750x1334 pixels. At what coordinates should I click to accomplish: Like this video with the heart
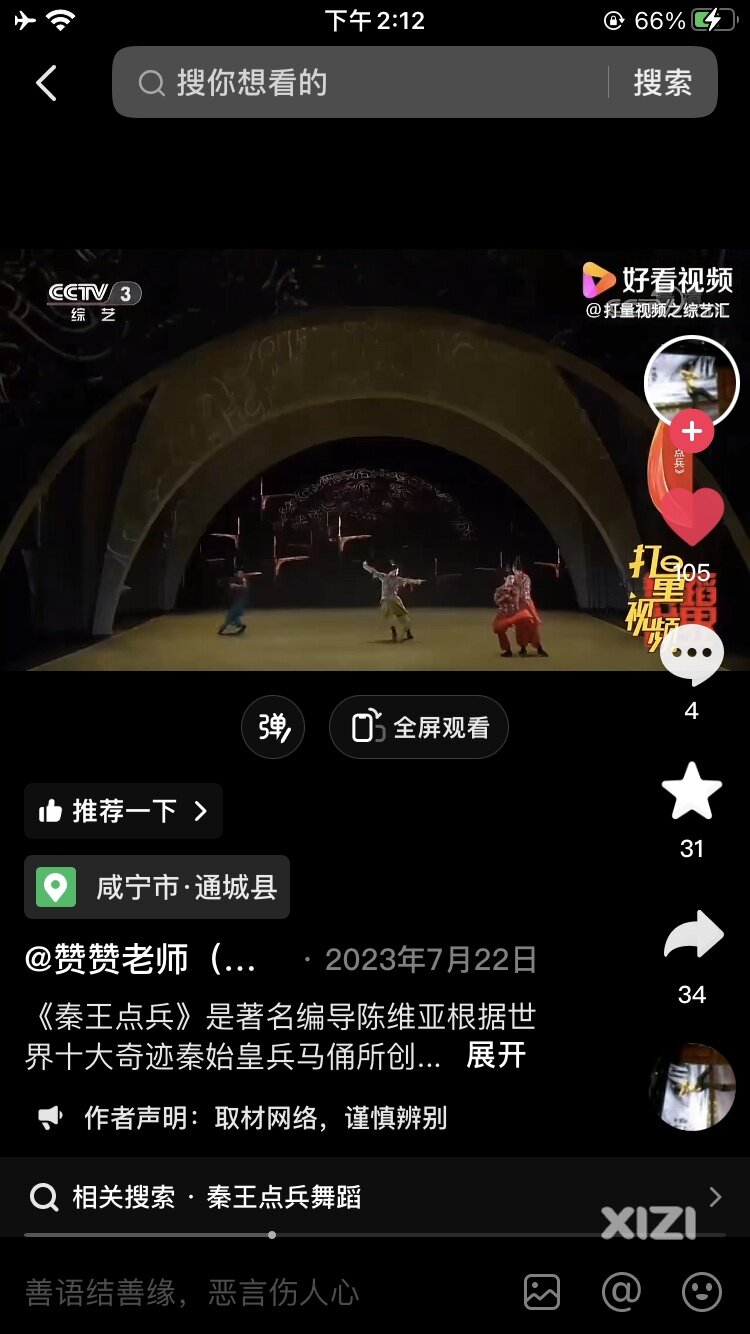692,517
